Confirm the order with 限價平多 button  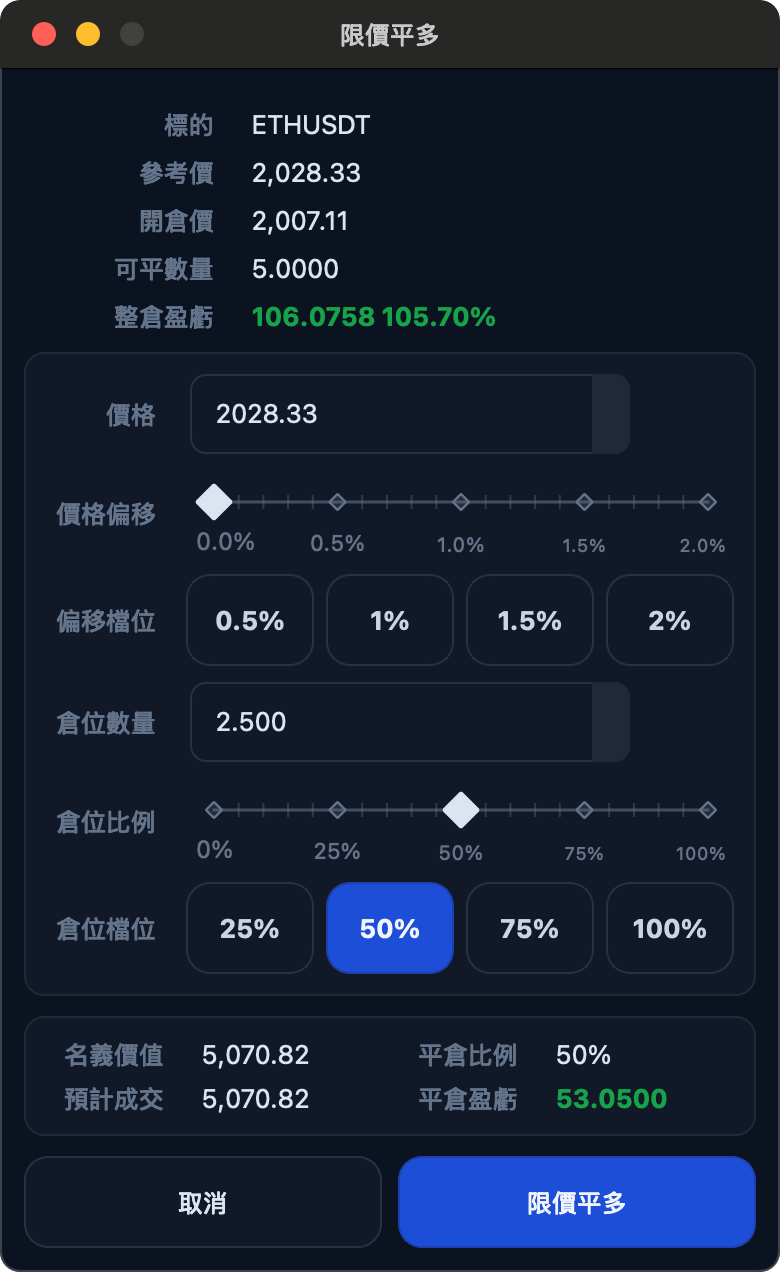click(577, 1203)
